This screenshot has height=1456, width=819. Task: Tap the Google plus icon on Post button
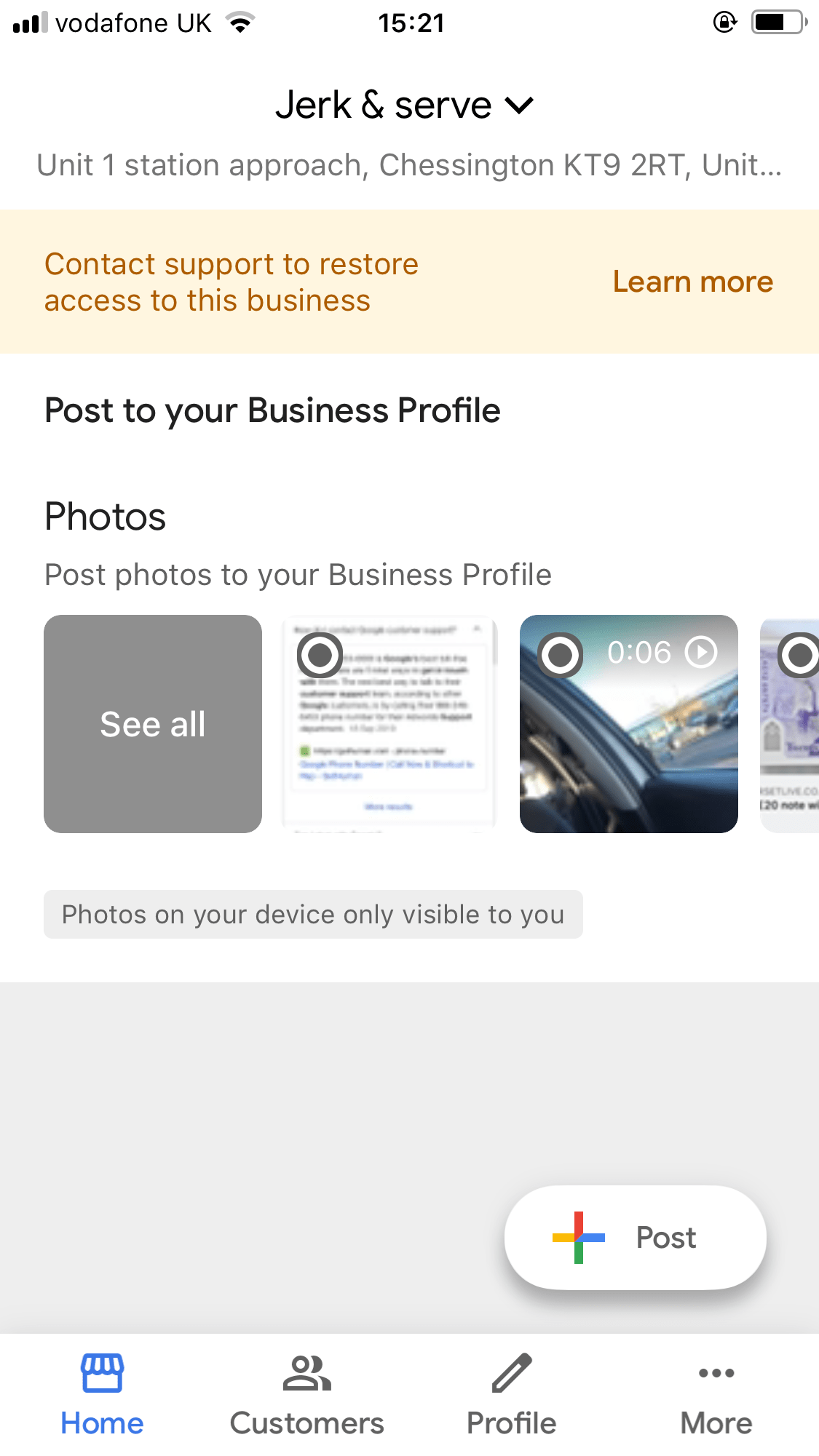tap(577, 1237)
